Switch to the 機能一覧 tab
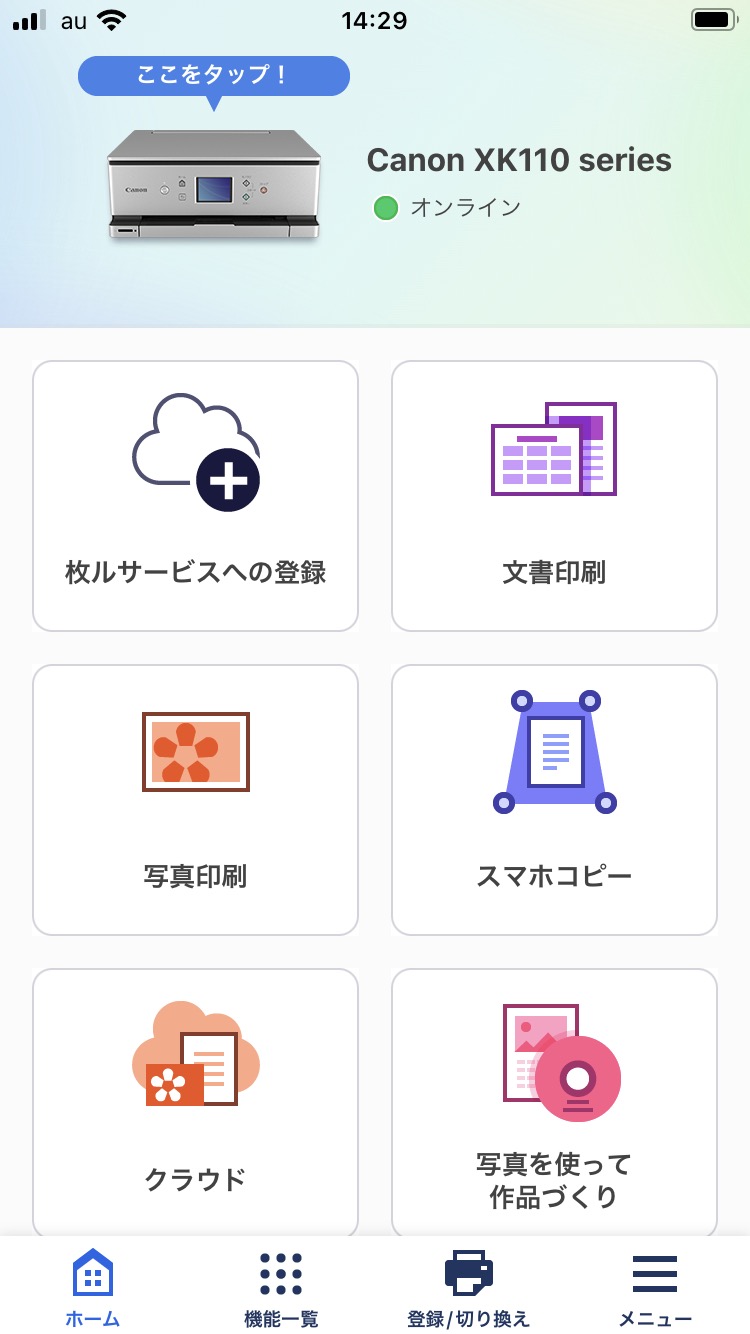The height and width of the screenshot is (1334, 750). (281, 1286)
